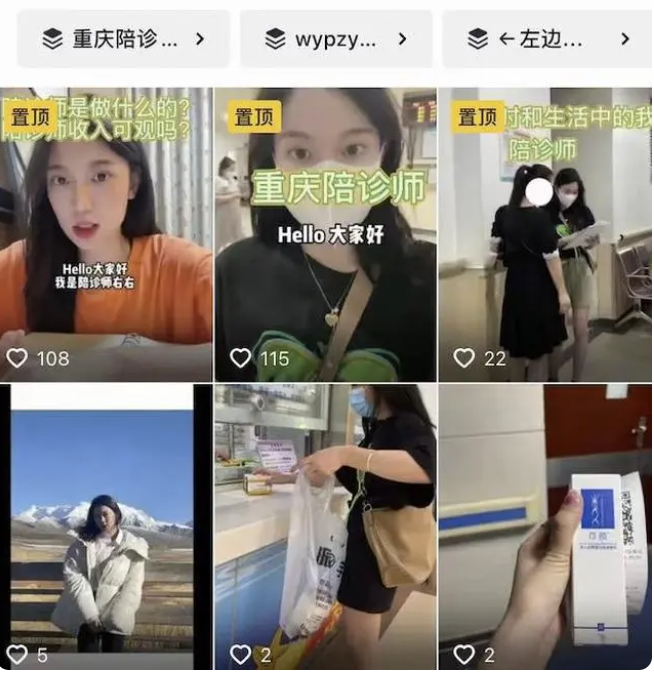Open the pinned video with 22 likes

pos(545,235)
